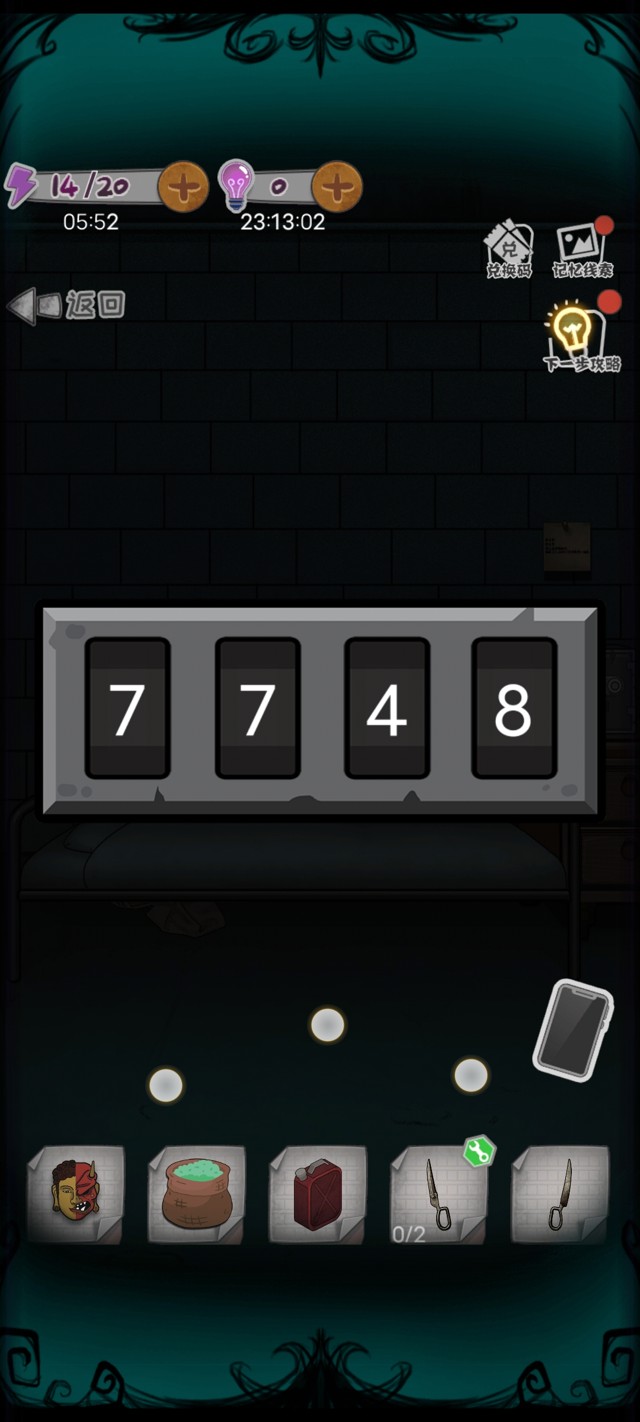Add more hint bulbs with the plus button

coord(337,185)
